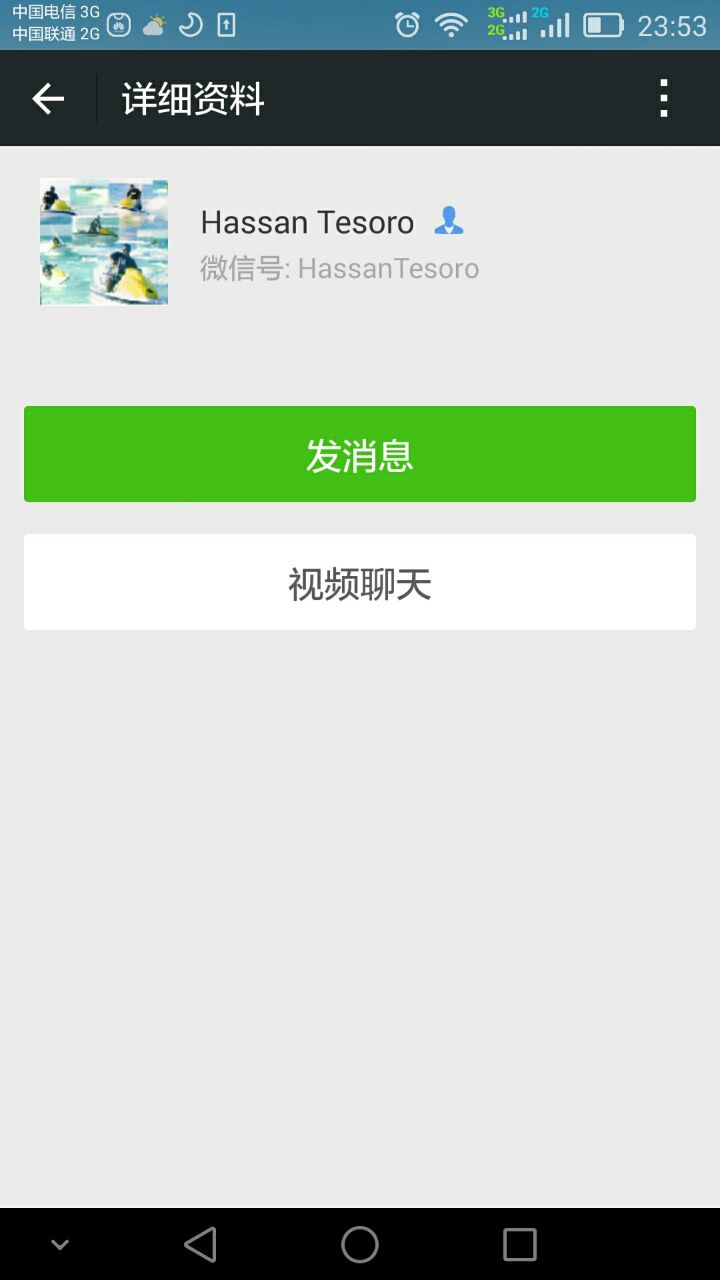Start a 视频聊天 video call
Screen dimensions: 720x1280
359,582
